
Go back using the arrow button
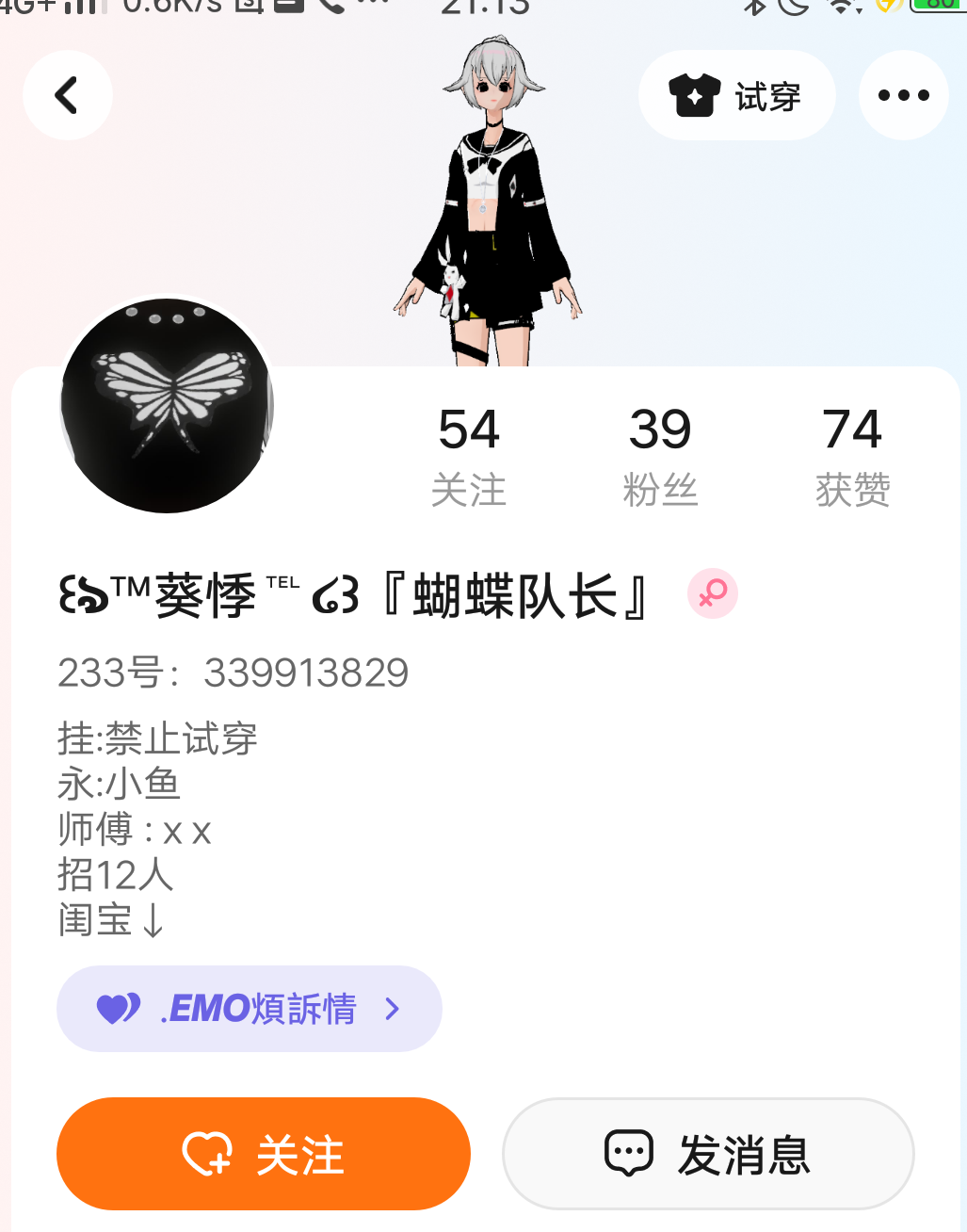click(x=67, y=95)
